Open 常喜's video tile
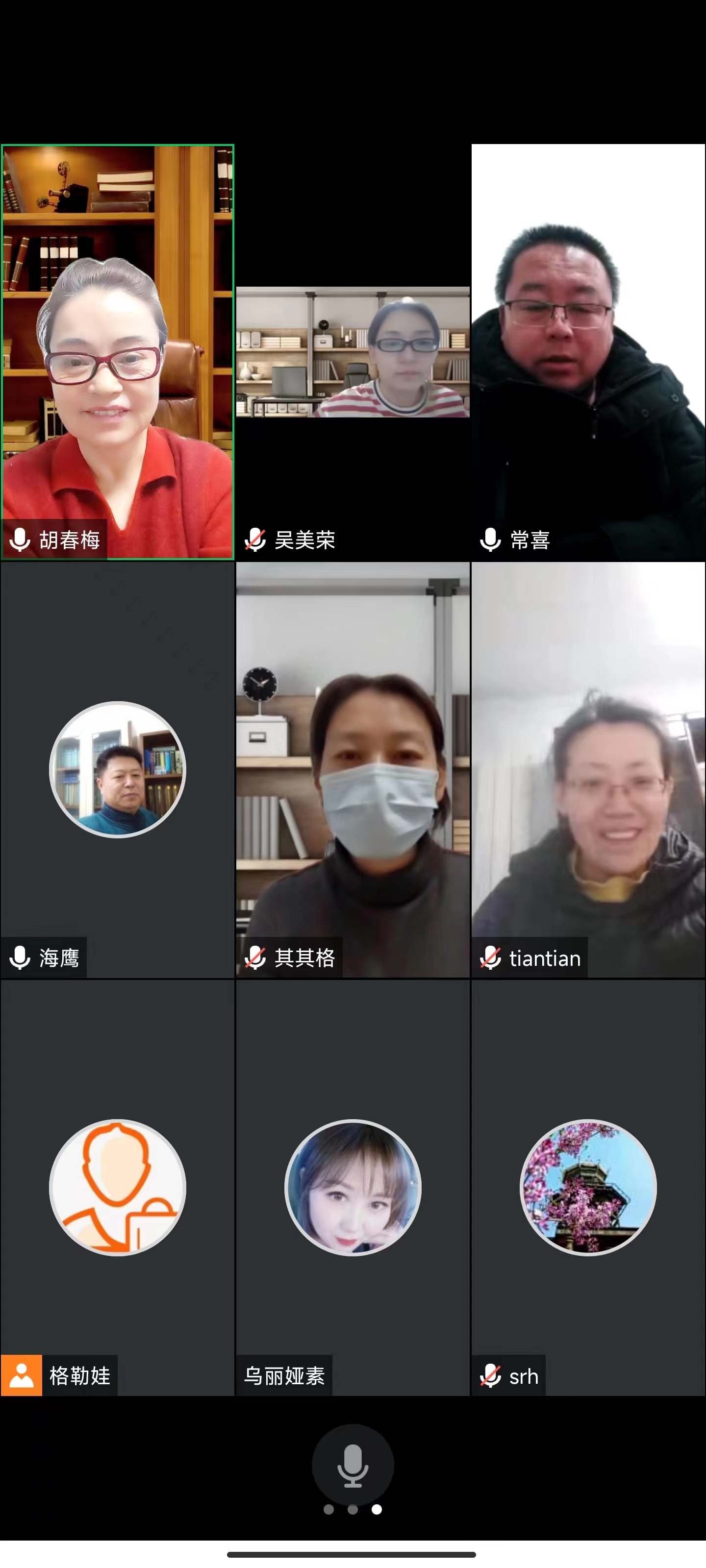 tap(588, 352)
